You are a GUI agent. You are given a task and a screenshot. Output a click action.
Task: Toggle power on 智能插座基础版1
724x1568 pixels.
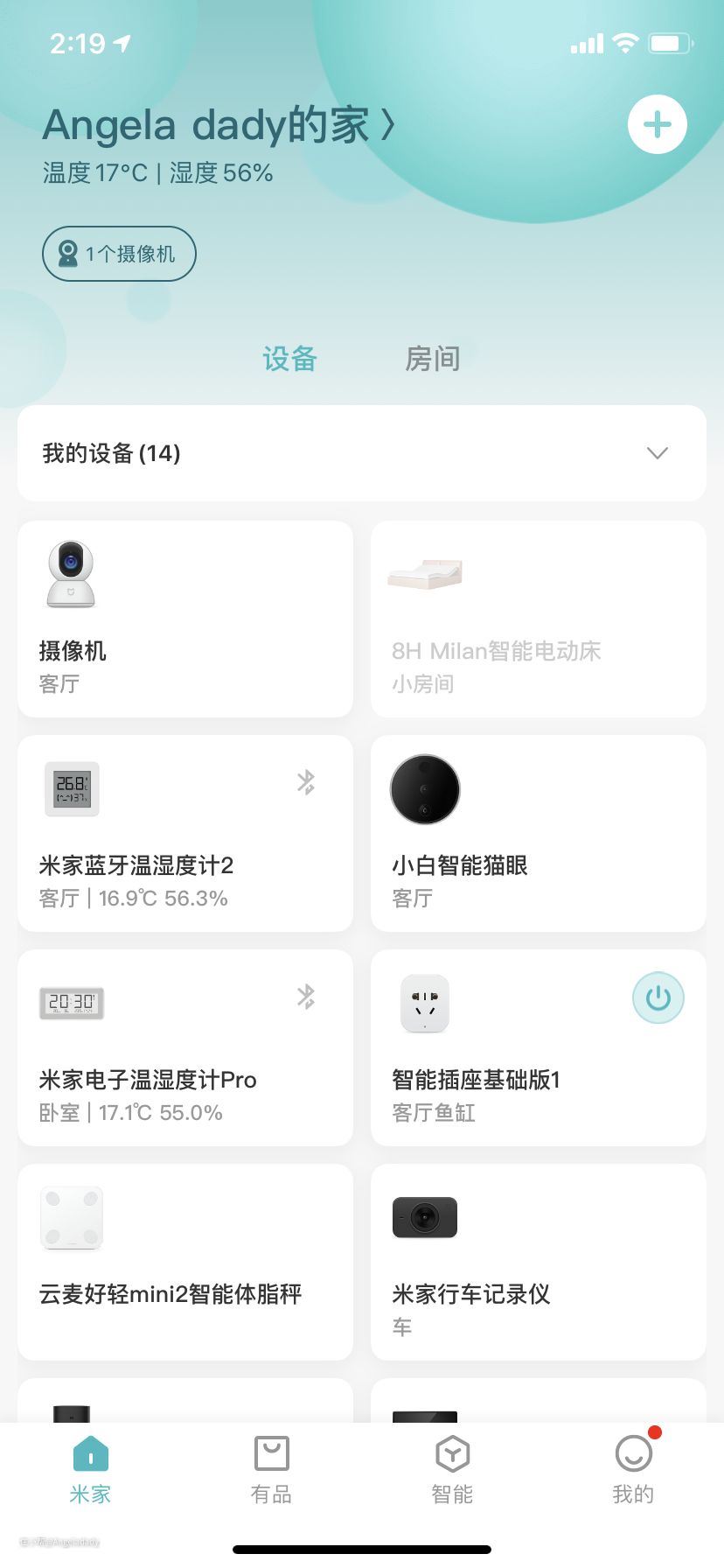(658, 997)
